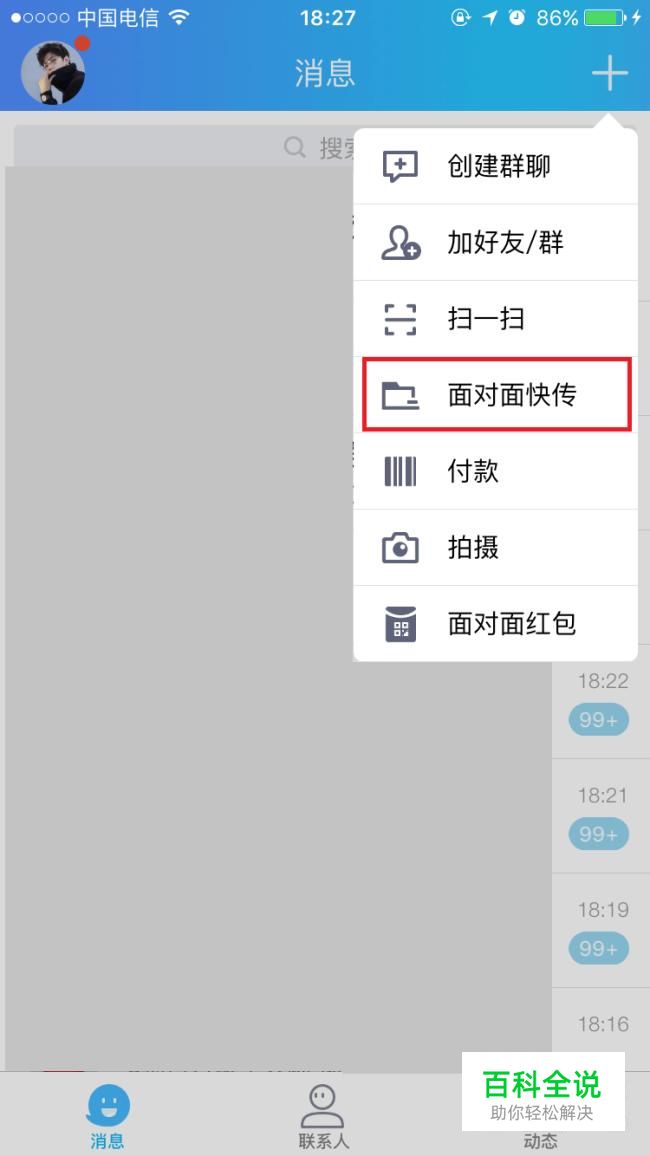Switch to the 联系人 tab
Viewport: 650px width, 1156px height.
click(x=323, y=1115)
